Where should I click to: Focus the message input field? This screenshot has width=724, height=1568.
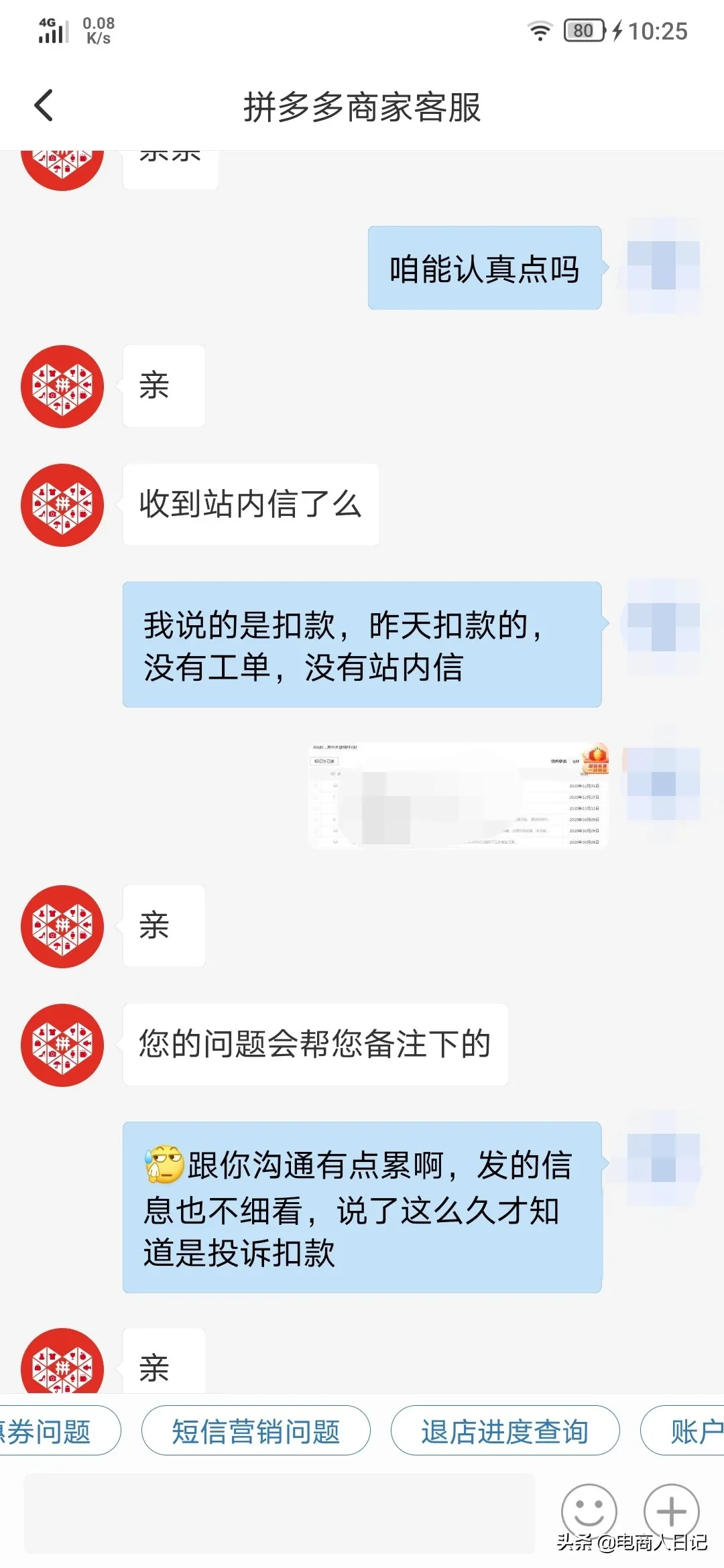(279, 1513)
